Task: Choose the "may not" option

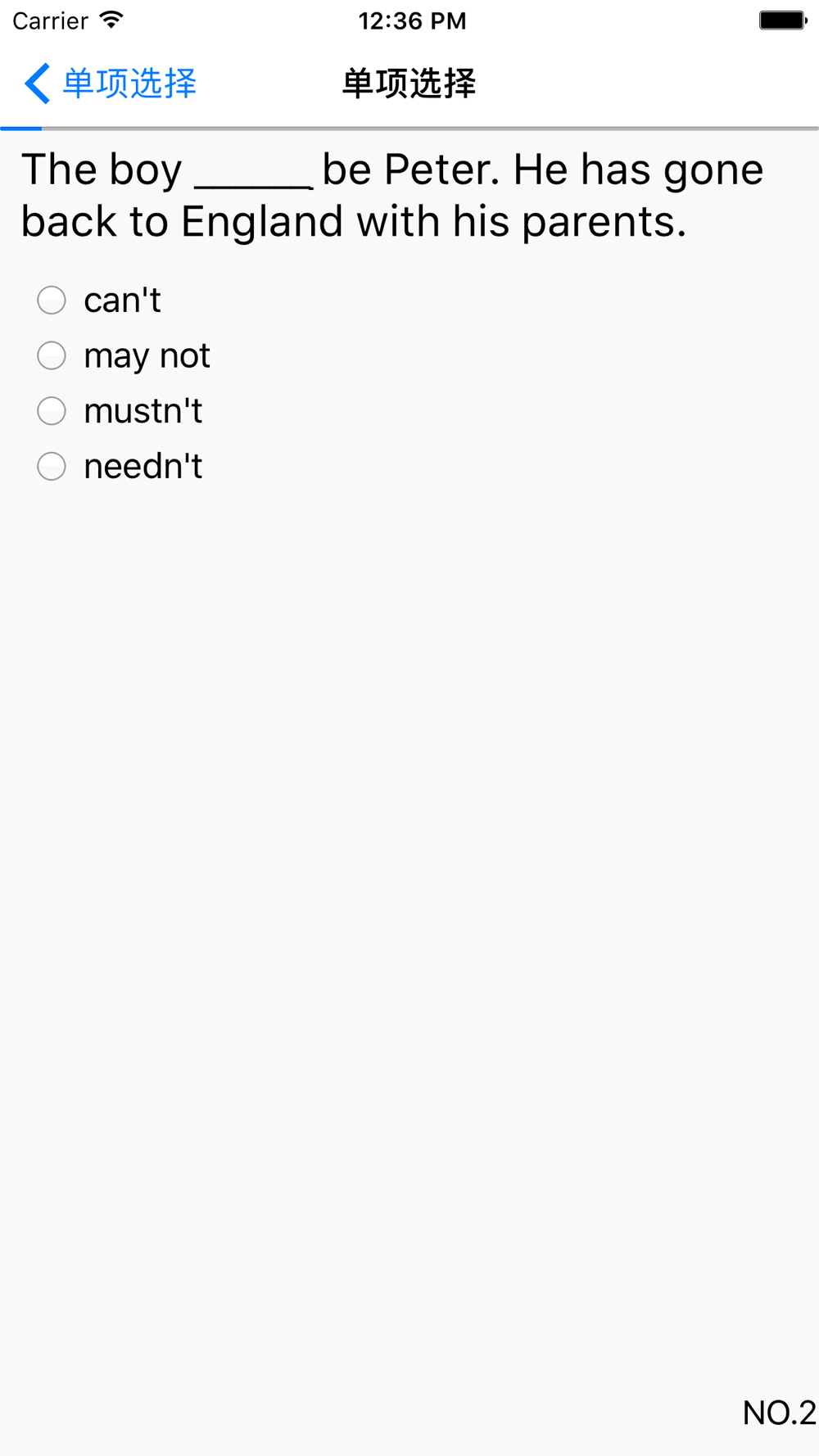Action: [x=124, y=355]
